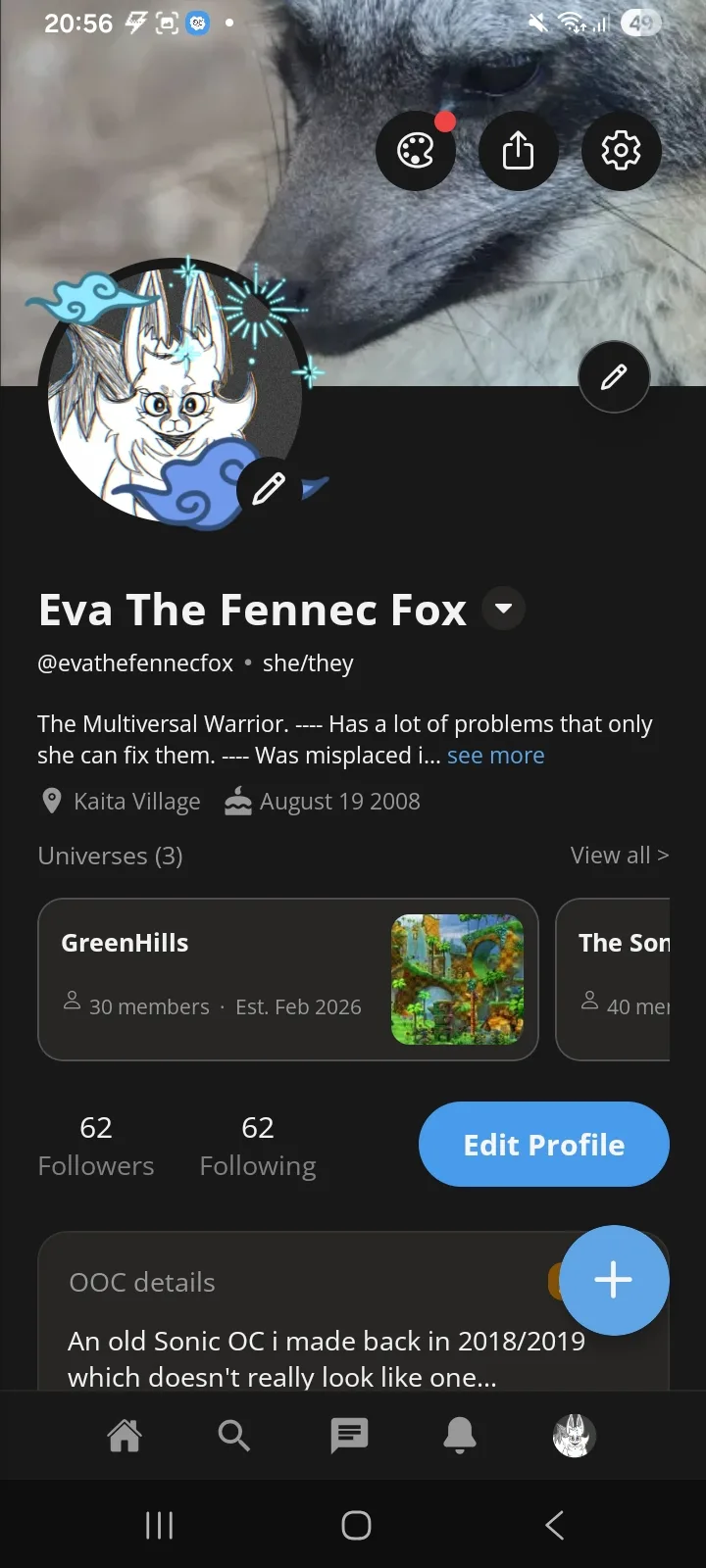Switch to the search tab

point(234,1436)
